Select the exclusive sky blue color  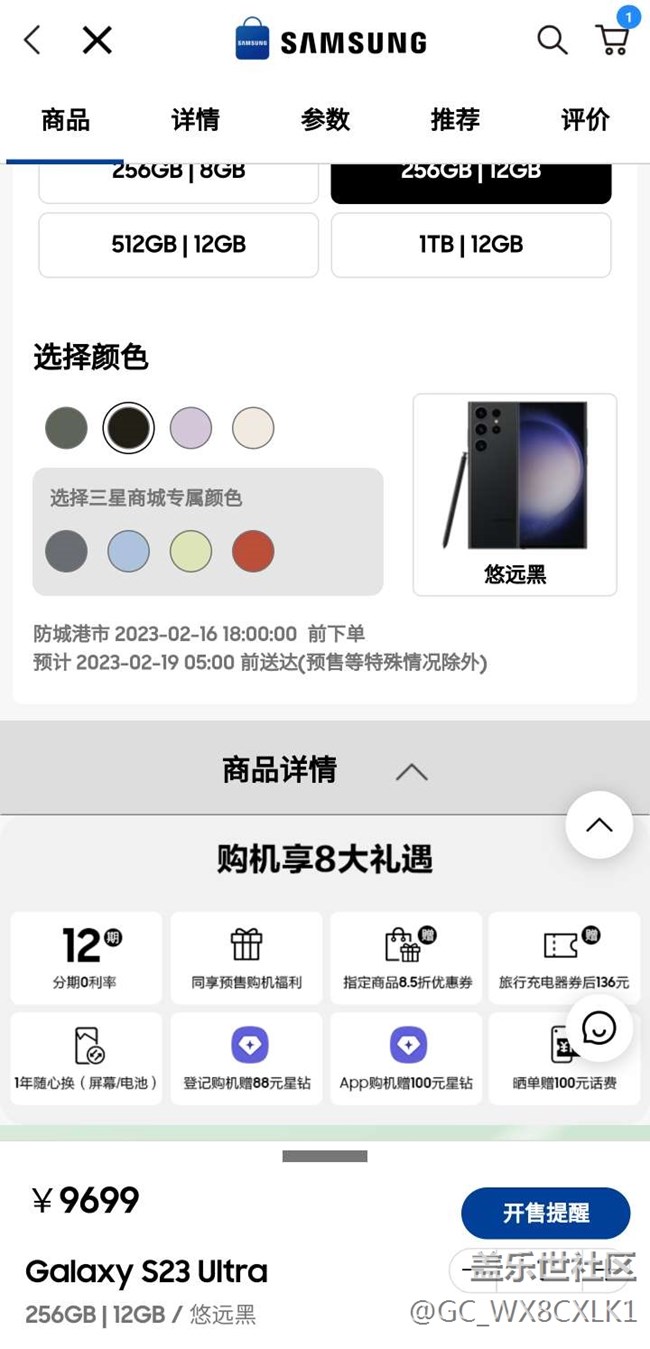[129, 551]
